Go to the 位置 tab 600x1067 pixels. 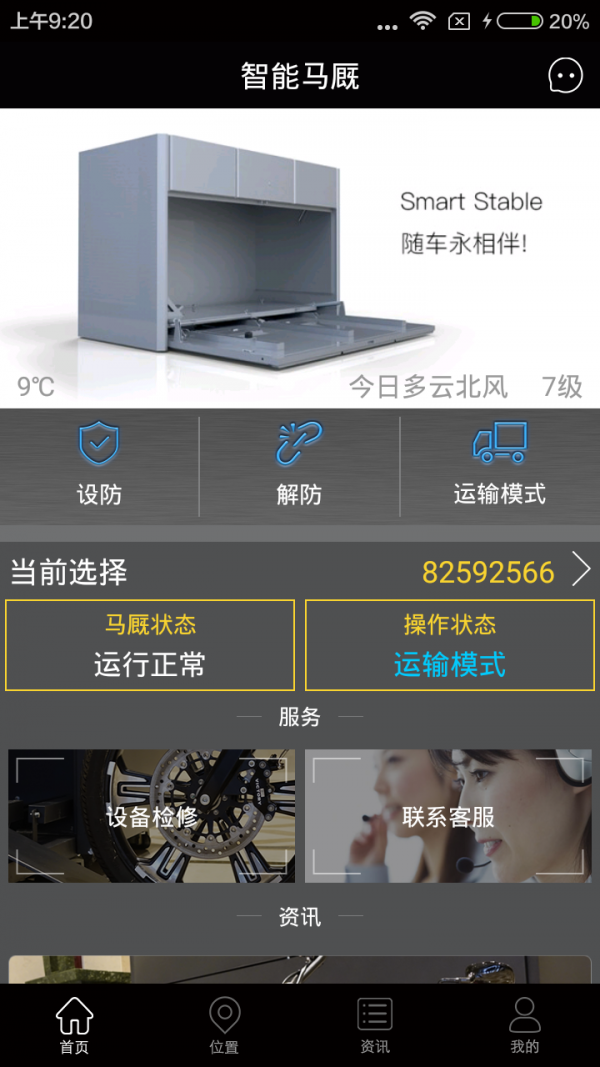coord(224,1025)
